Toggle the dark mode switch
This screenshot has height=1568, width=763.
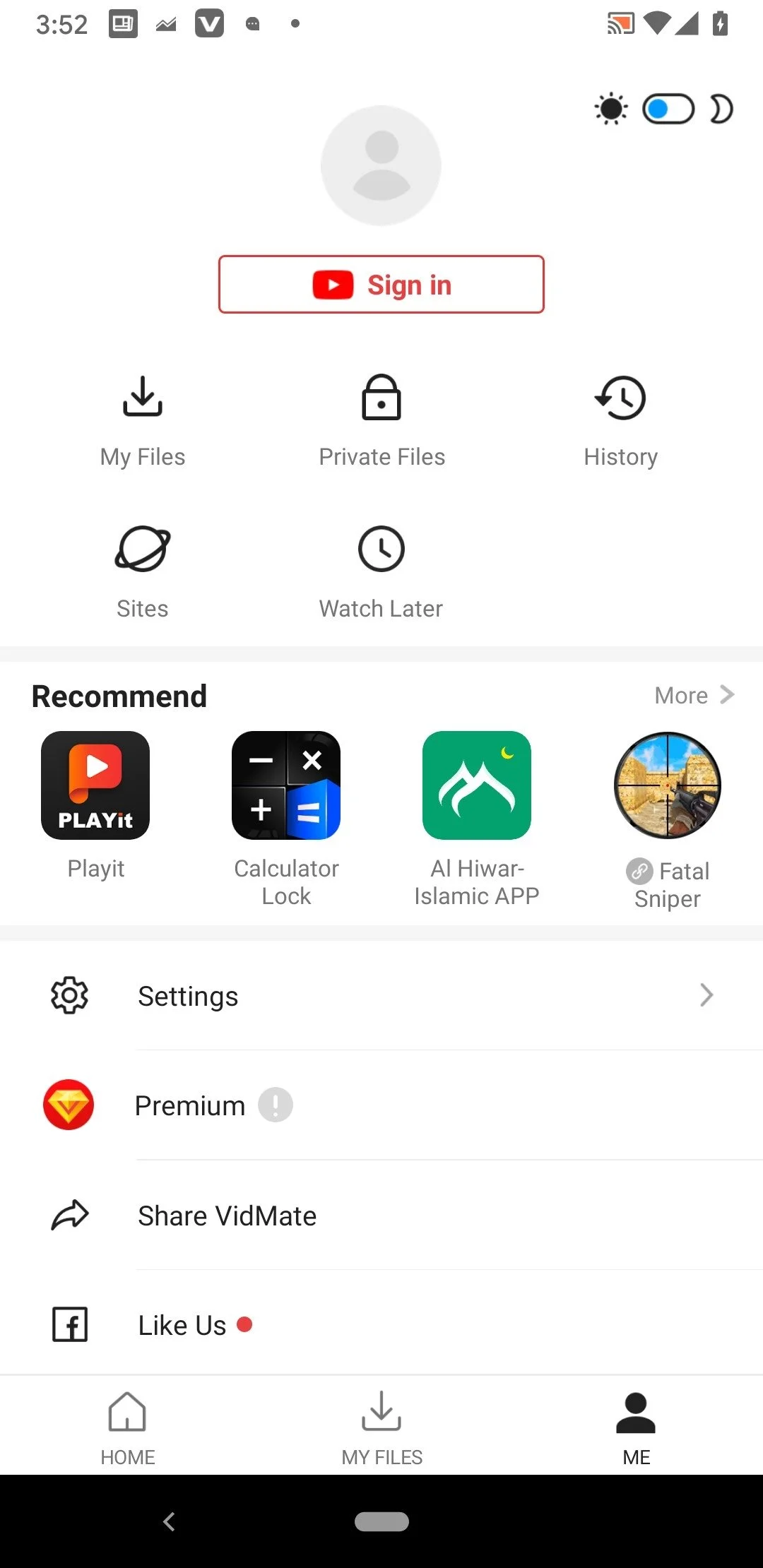pos(667,108)
